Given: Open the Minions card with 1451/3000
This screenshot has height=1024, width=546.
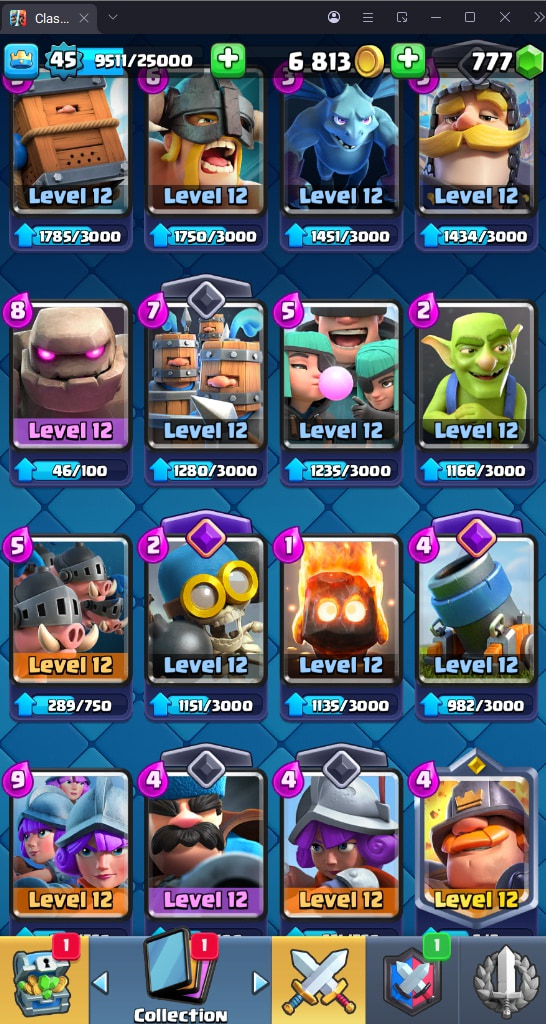Looking at the screenshot, I should [341, 144].
